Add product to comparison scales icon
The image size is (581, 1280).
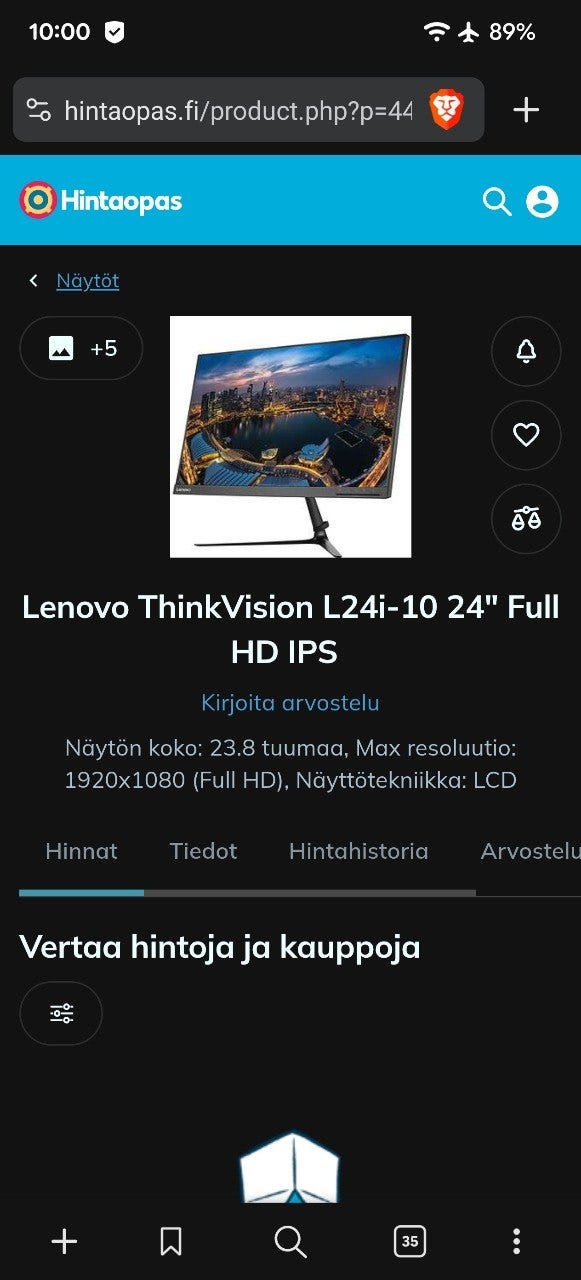[526, 518]
